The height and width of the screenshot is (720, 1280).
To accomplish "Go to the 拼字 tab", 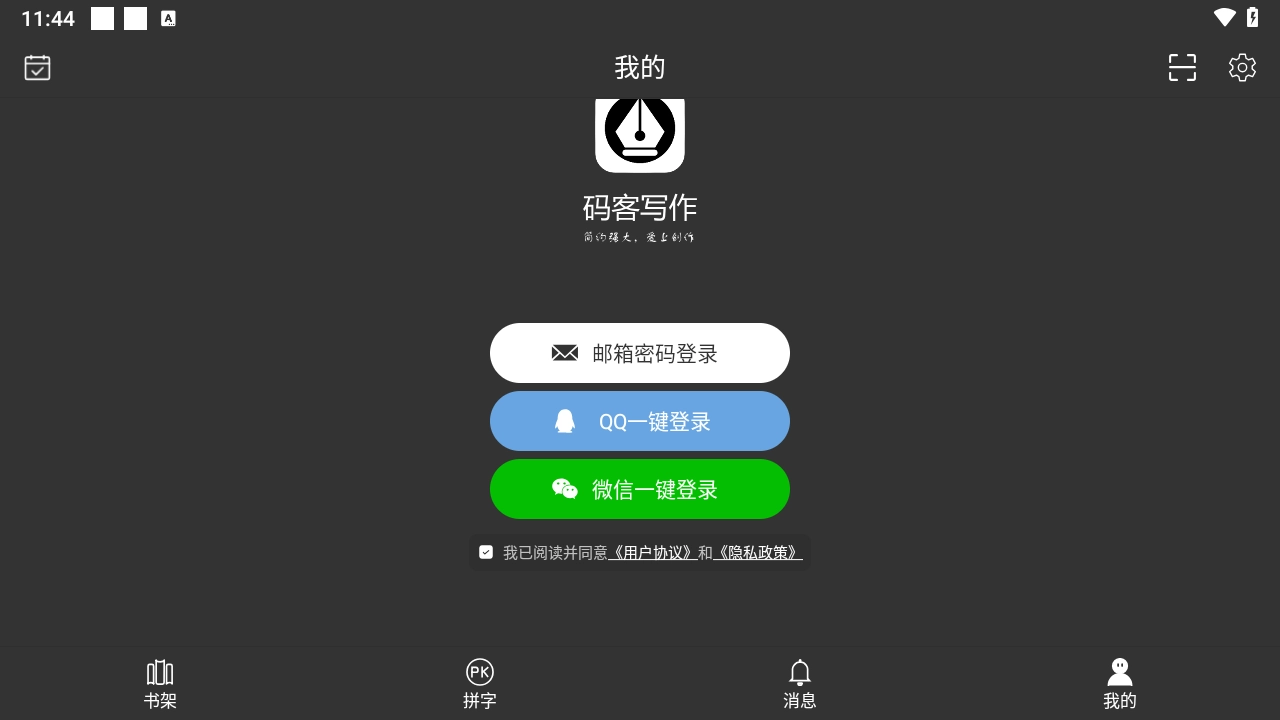I will coord(480,684).
